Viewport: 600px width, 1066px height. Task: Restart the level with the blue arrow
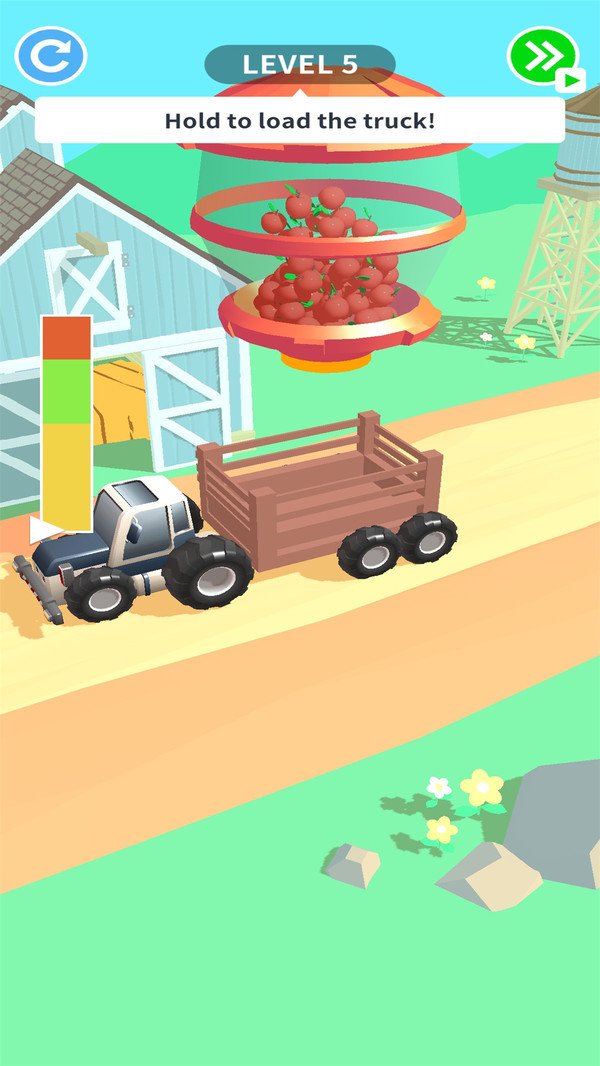51,56
